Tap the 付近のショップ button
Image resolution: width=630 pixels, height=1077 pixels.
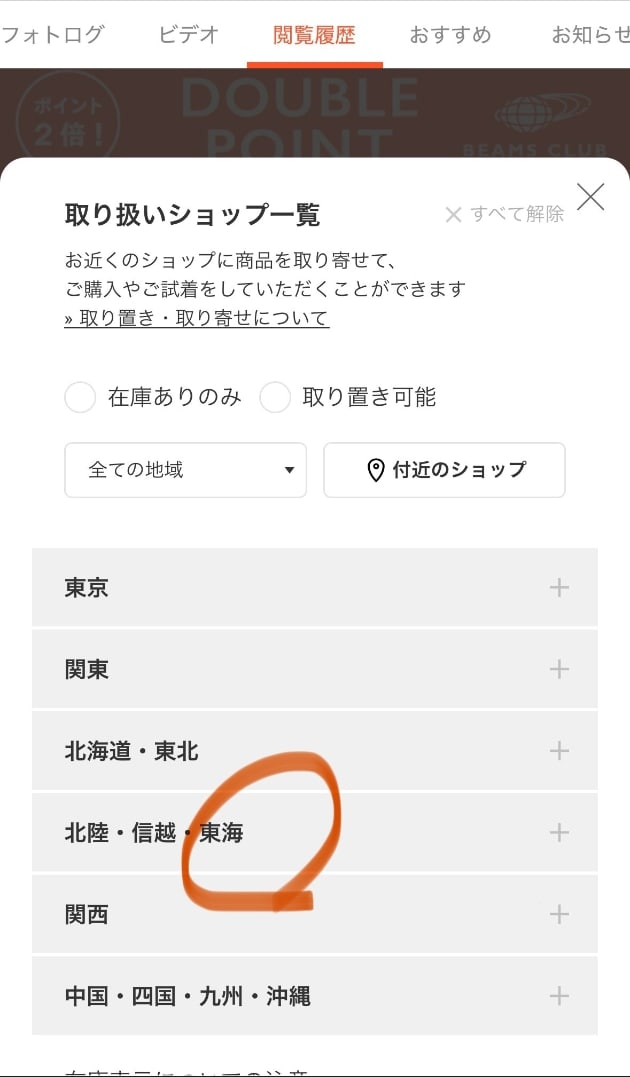point(445,470)
